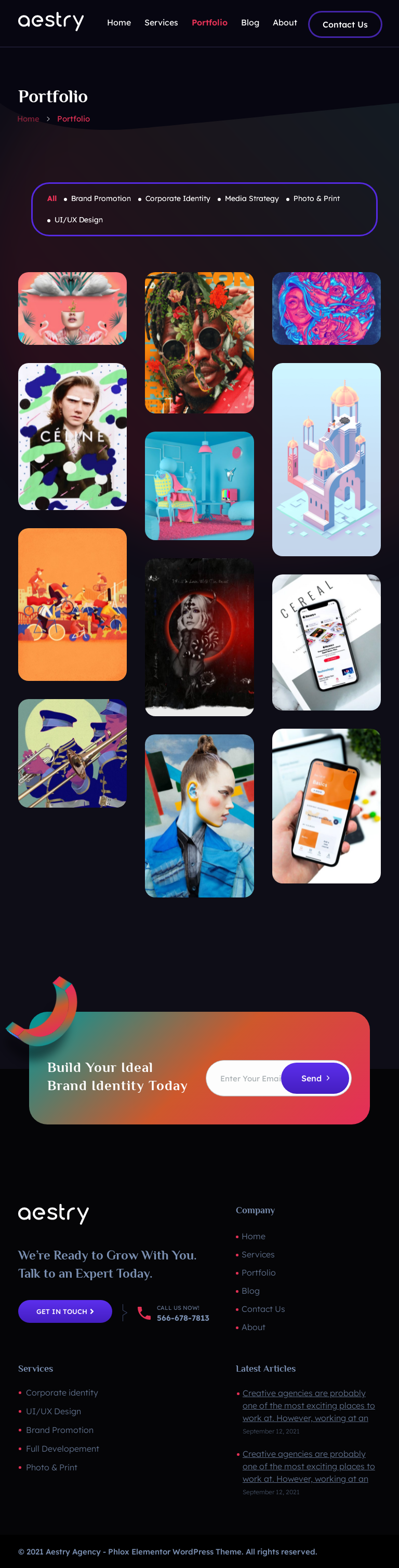Open the Blog page from top menu

point(250,22)
